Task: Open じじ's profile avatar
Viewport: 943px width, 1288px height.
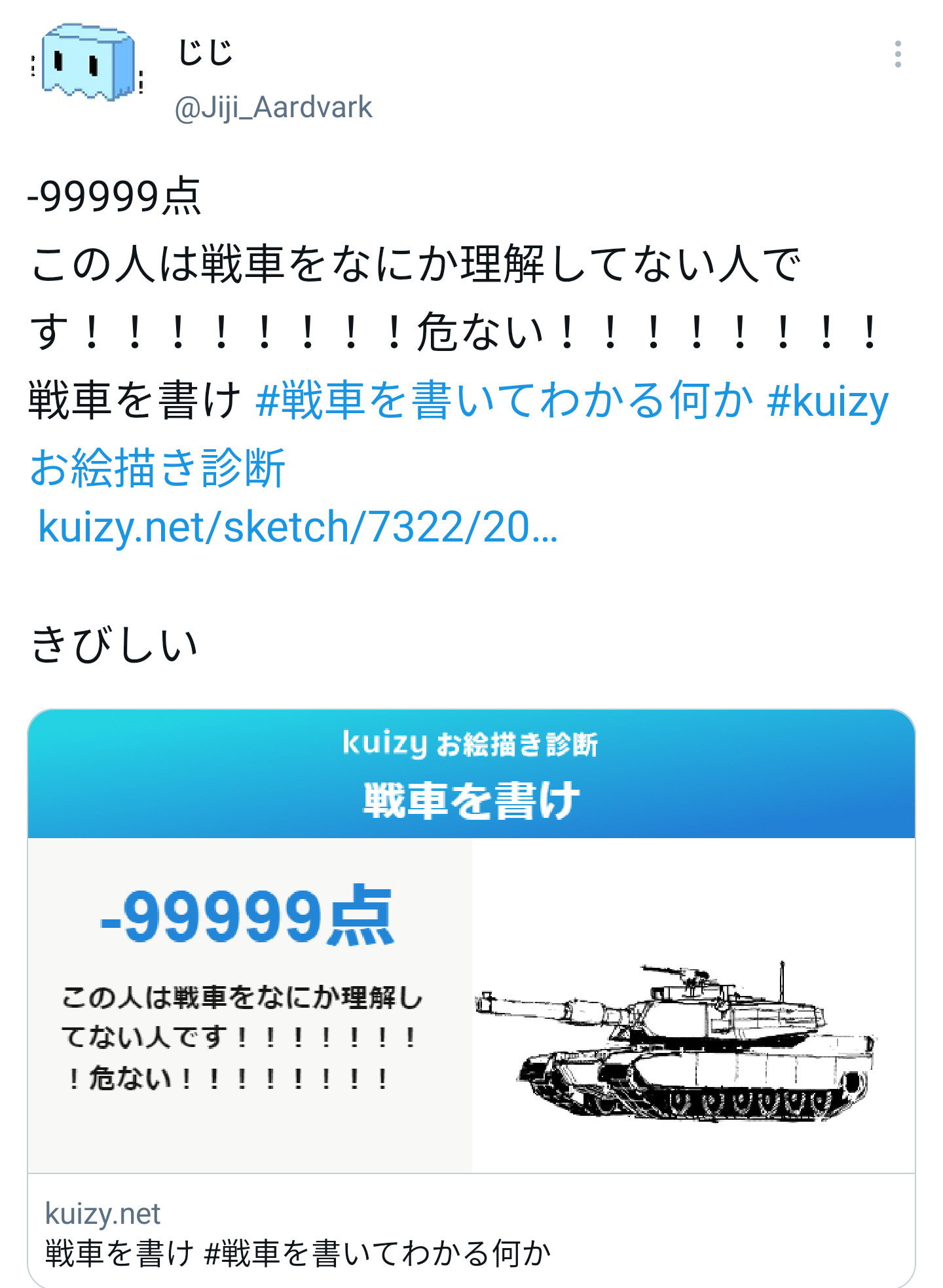Action: click(x=88, y=63)
